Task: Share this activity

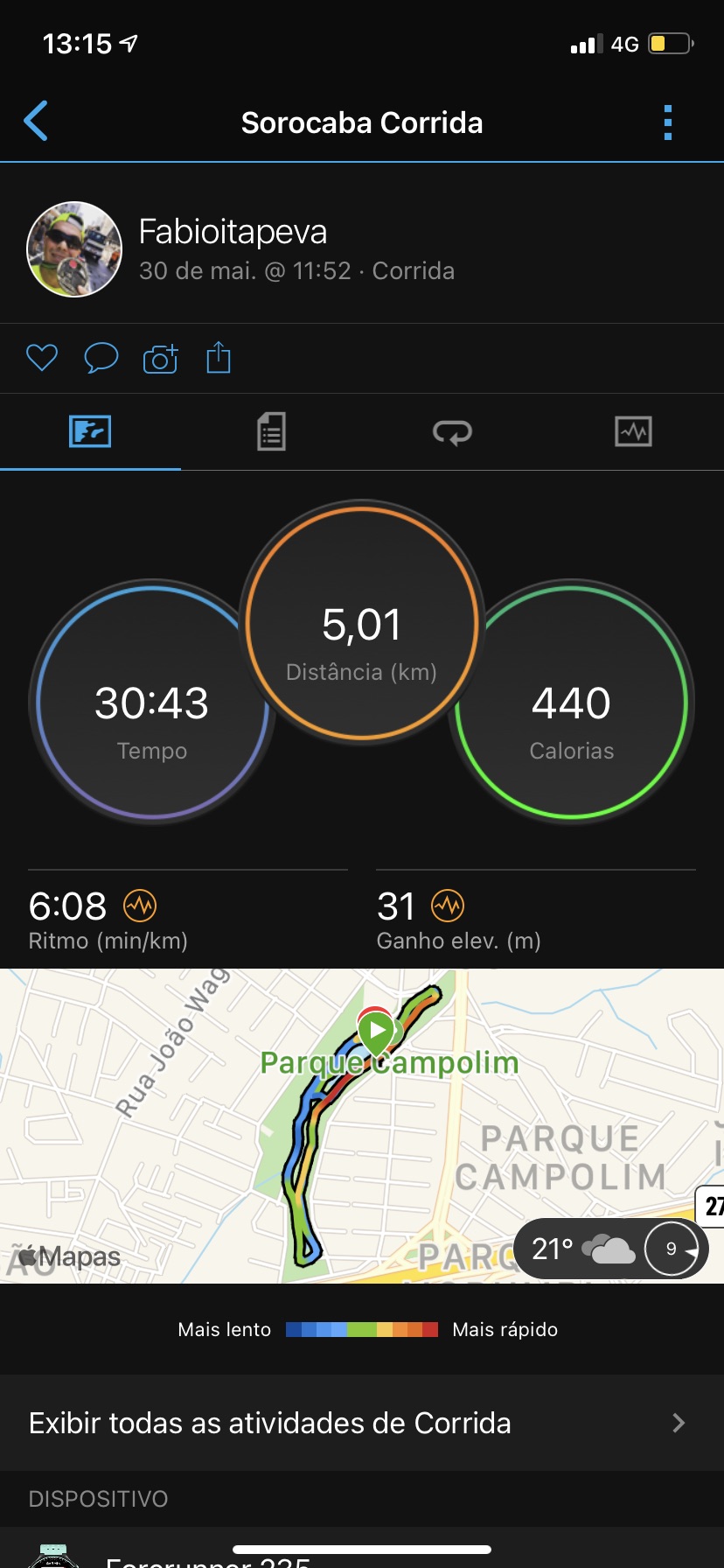Action: pos(219,357)
